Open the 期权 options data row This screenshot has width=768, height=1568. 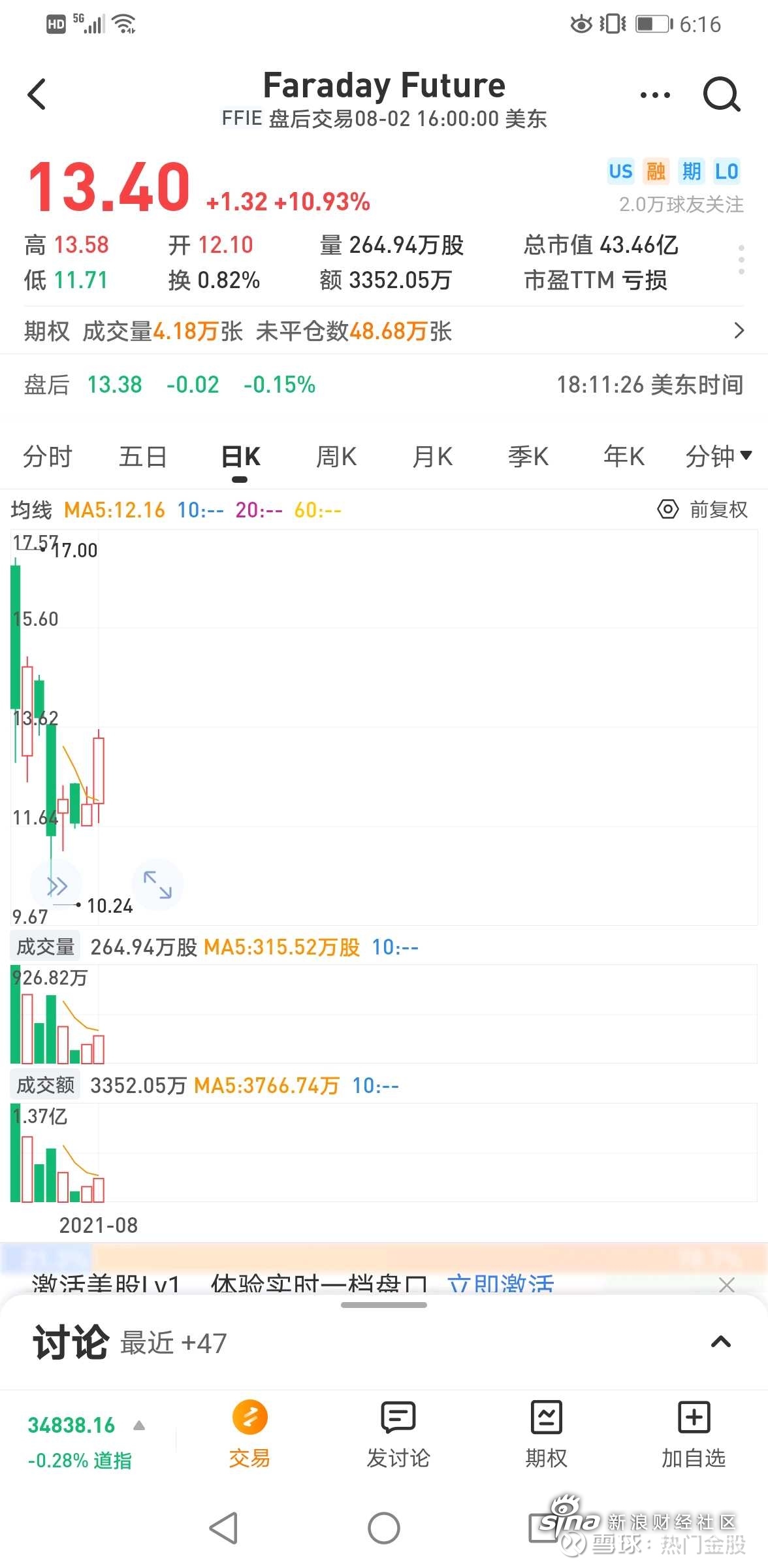tap(384, 331)
